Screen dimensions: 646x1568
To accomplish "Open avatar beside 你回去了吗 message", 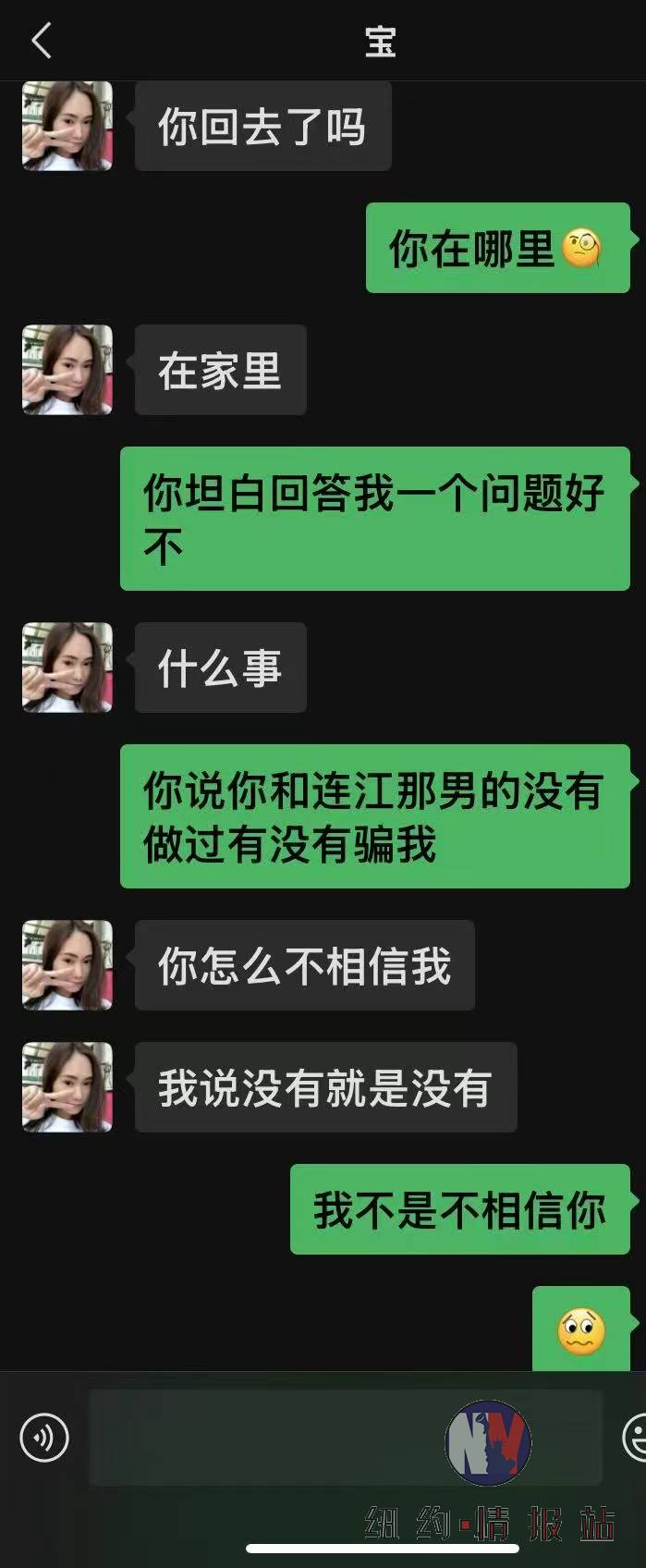I will 67,127.
